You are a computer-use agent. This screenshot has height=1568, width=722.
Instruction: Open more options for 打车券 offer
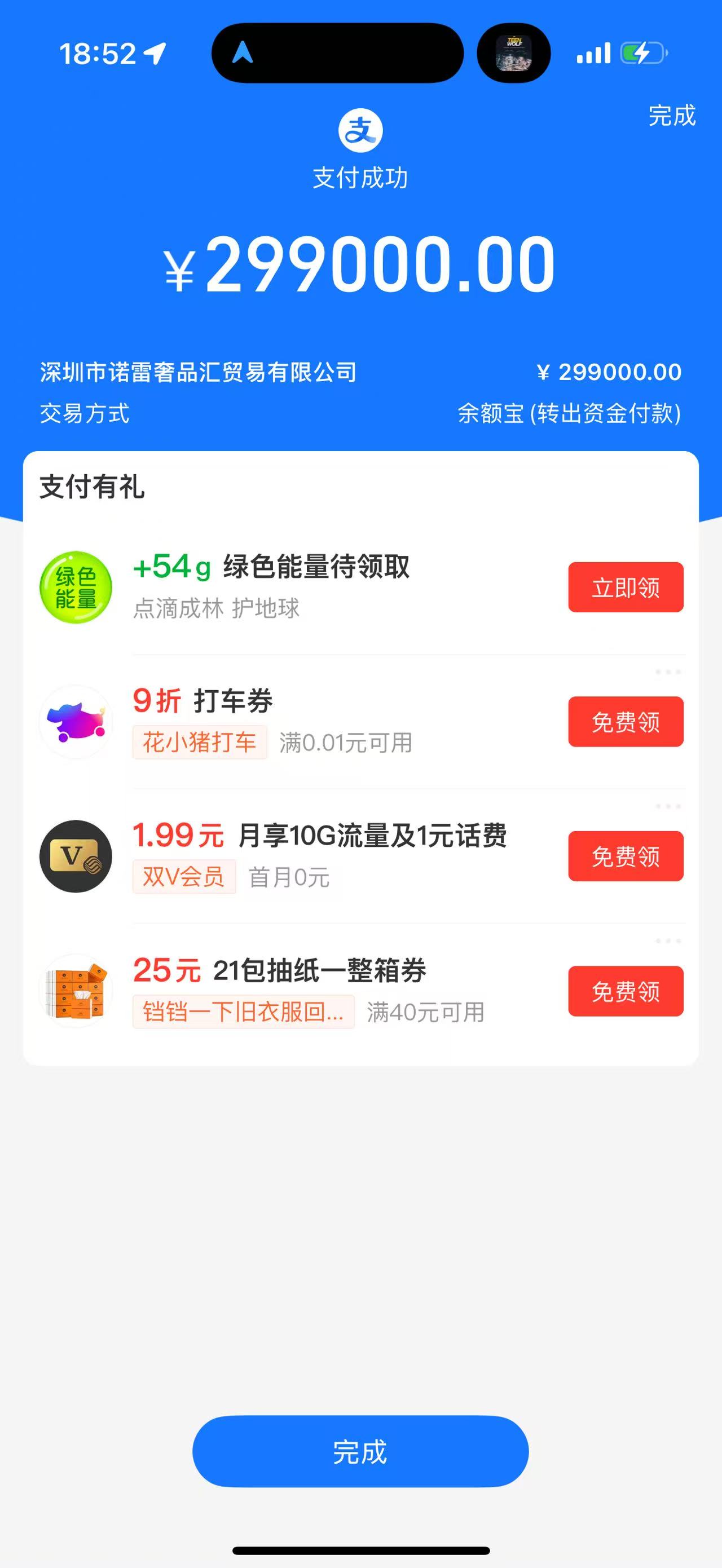[668, 672]
